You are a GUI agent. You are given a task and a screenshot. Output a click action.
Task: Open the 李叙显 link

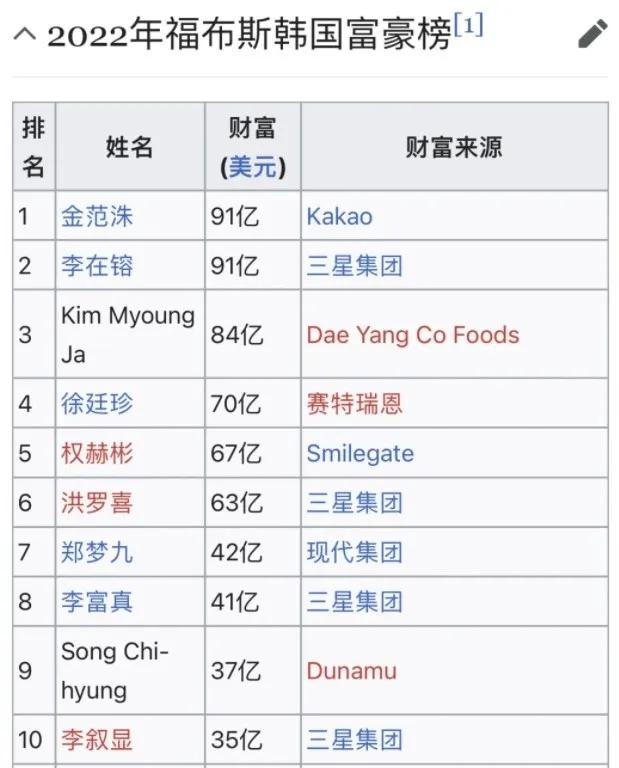[x=97, y=740]
